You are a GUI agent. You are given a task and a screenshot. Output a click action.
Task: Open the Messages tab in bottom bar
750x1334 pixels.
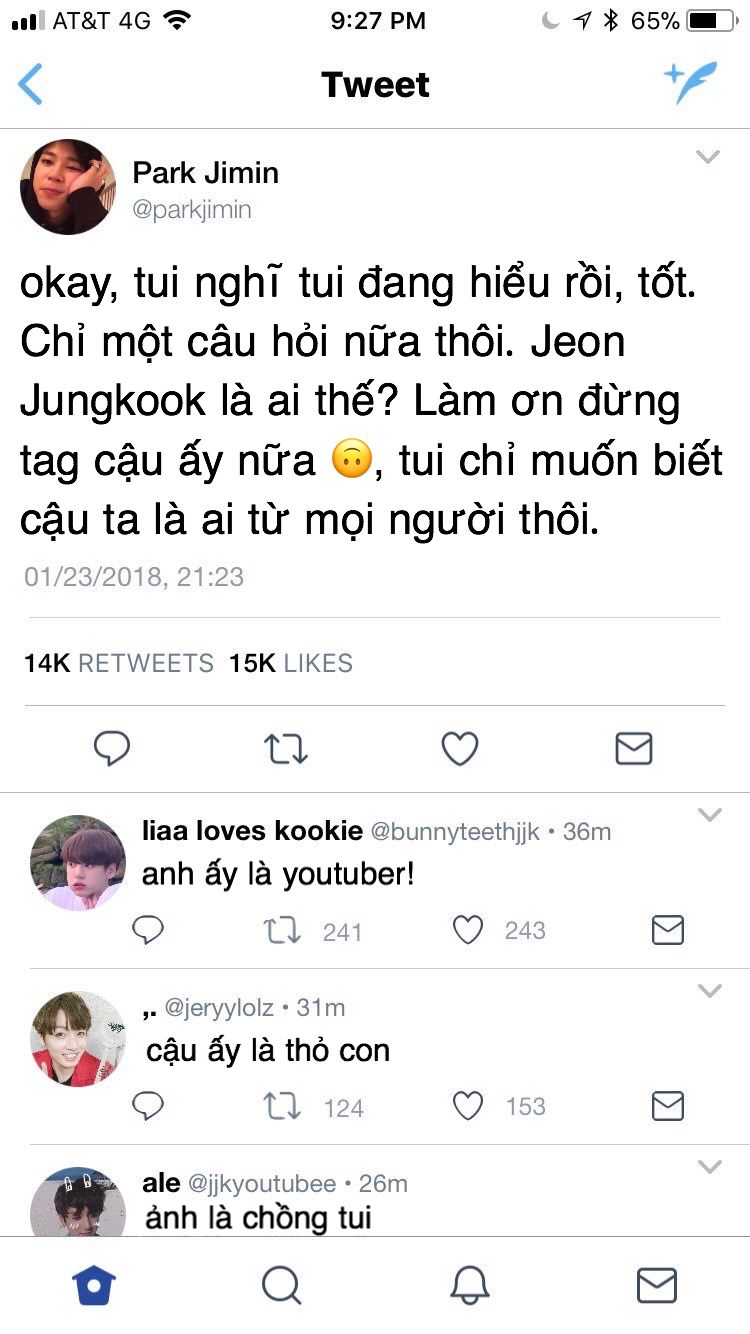[656, 1285]
